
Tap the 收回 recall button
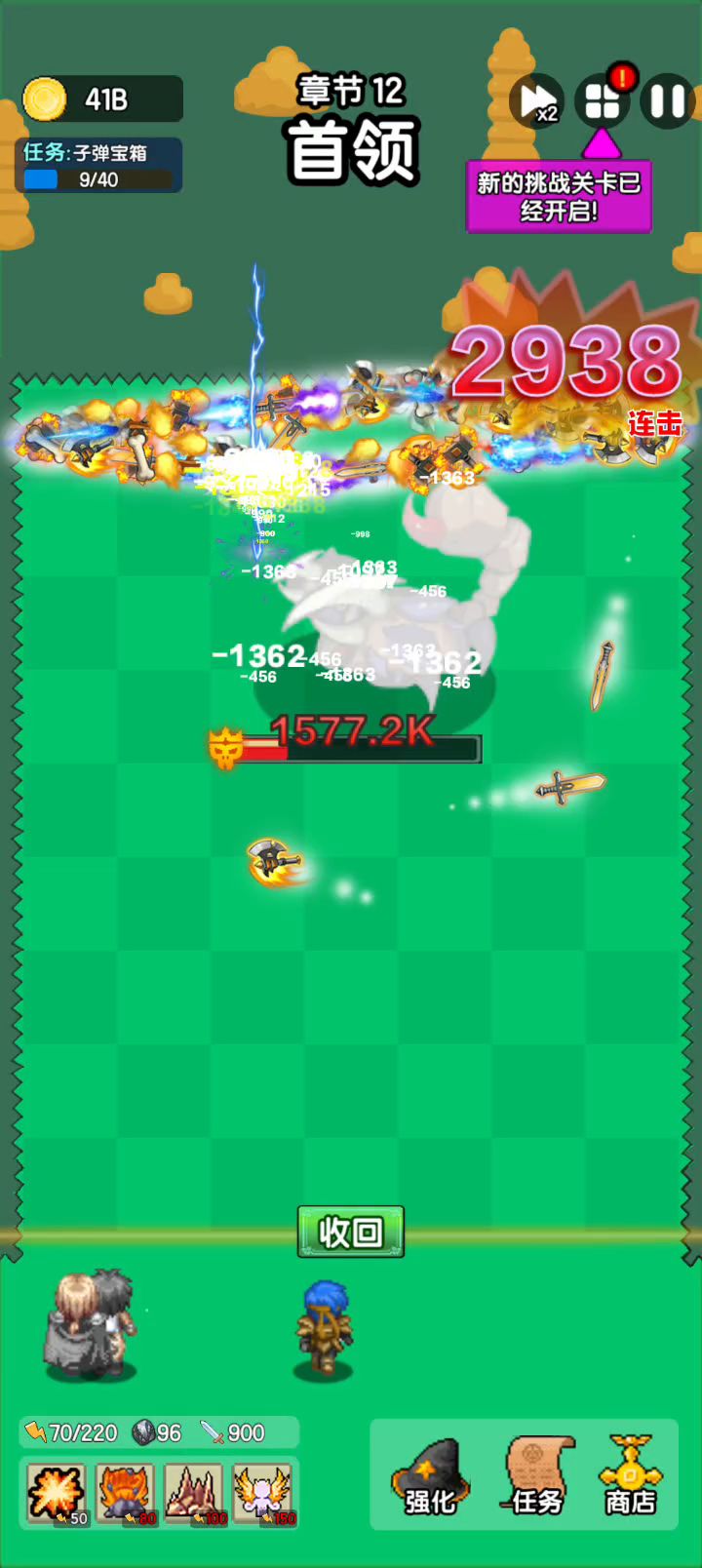coord(351,1233)
